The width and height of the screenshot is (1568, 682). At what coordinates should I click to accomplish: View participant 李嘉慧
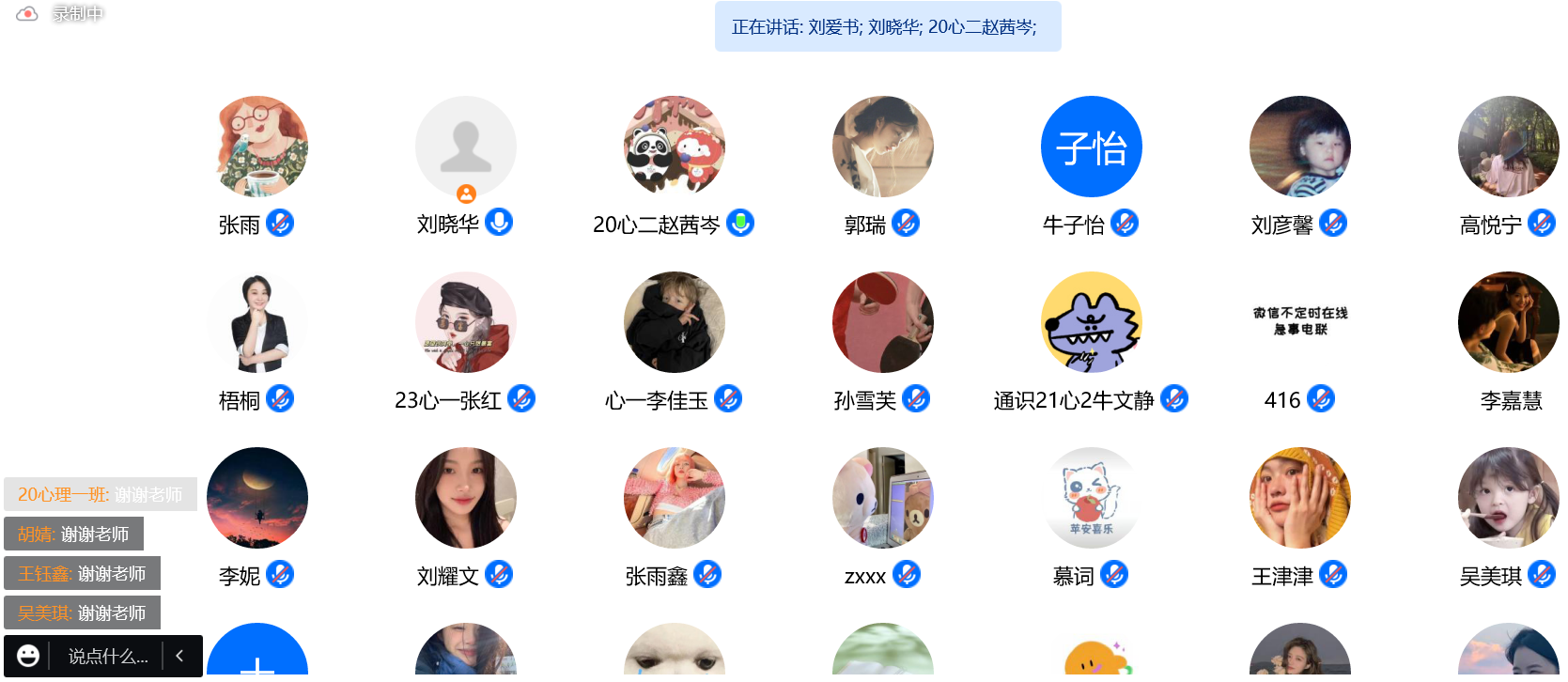(1509, 322)
